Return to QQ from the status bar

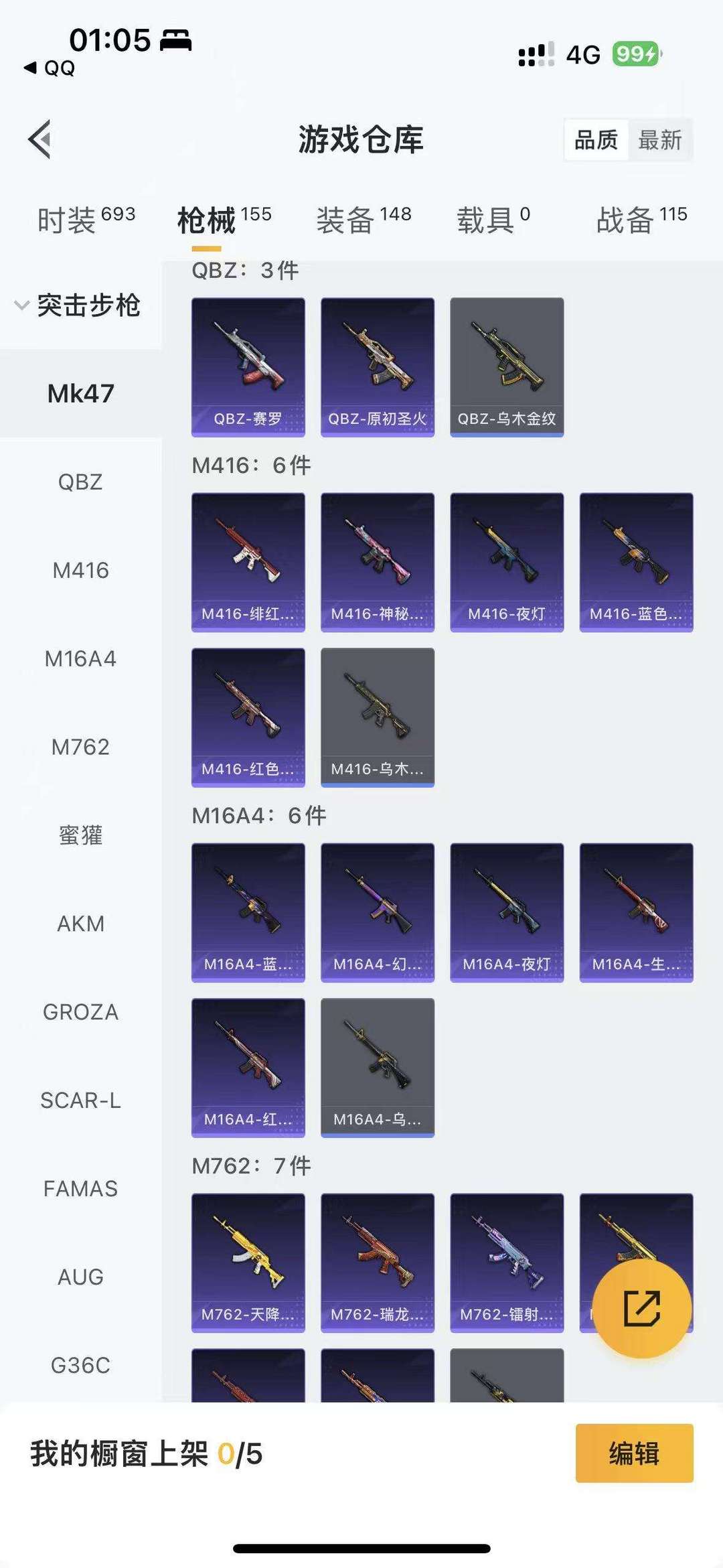pyautogui.click(x=50, y=68)
